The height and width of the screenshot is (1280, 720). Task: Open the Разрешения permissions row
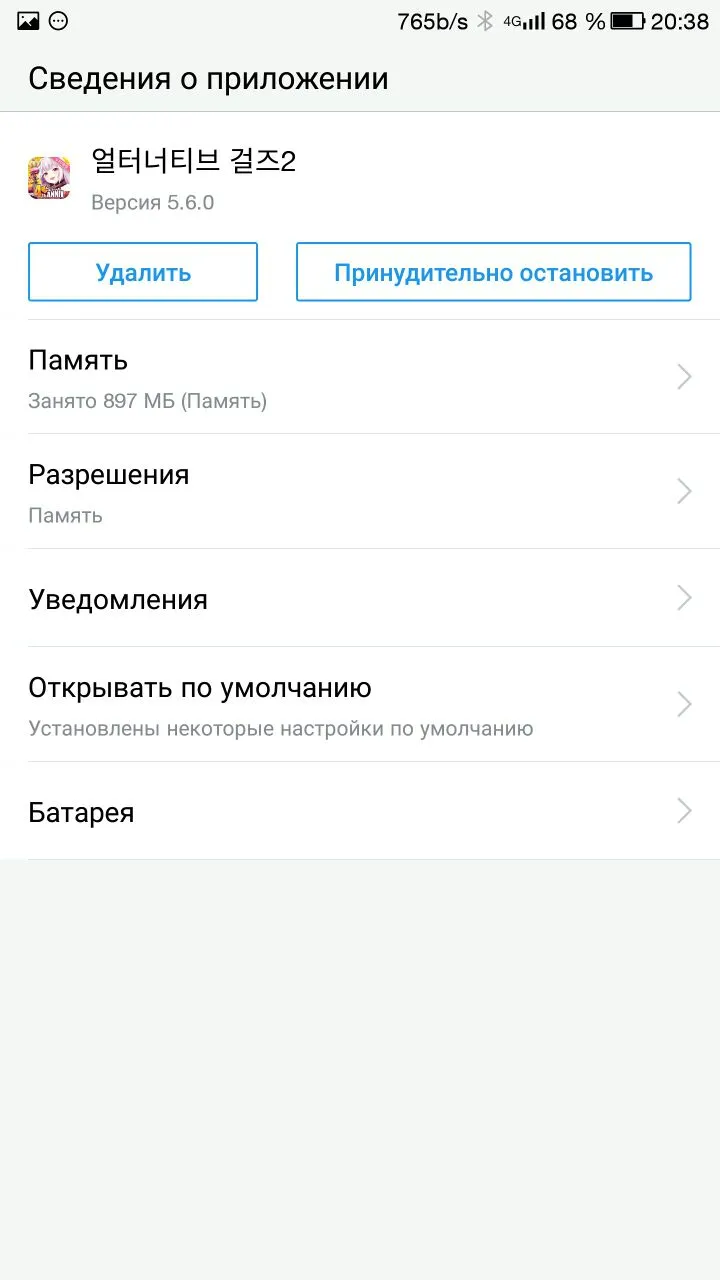coord(360,492)
